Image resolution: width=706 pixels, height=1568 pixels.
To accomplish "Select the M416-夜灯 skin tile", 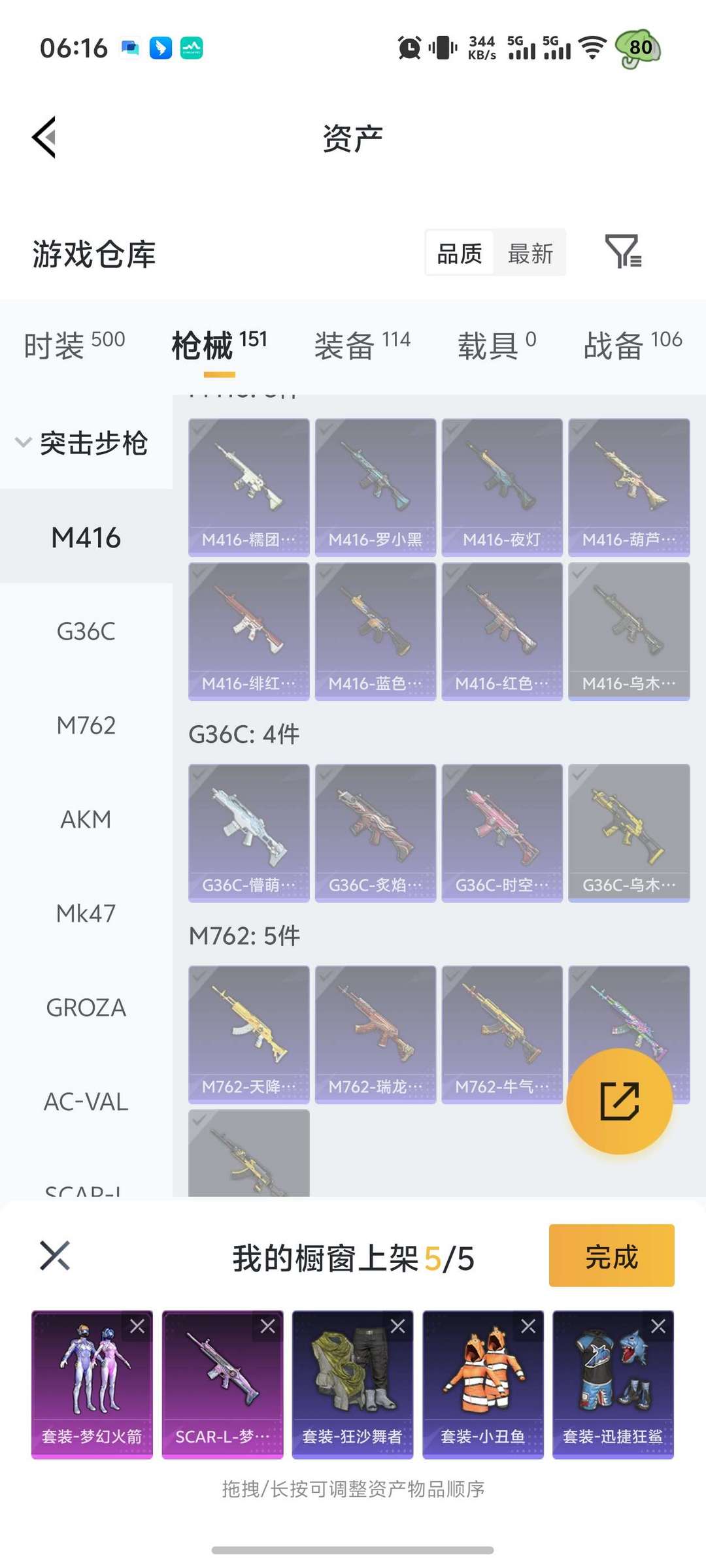I will [502, 487].
